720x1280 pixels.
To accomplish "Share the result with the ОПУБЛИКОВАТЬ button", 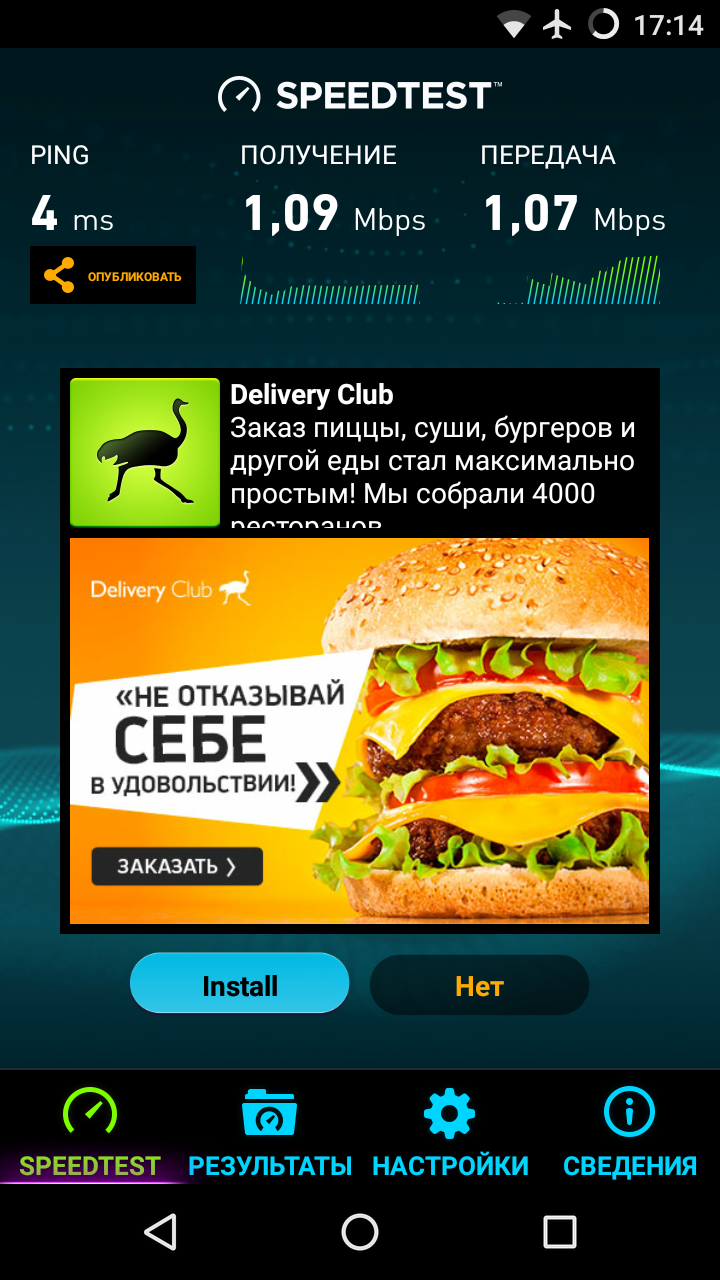I will 113,275.
